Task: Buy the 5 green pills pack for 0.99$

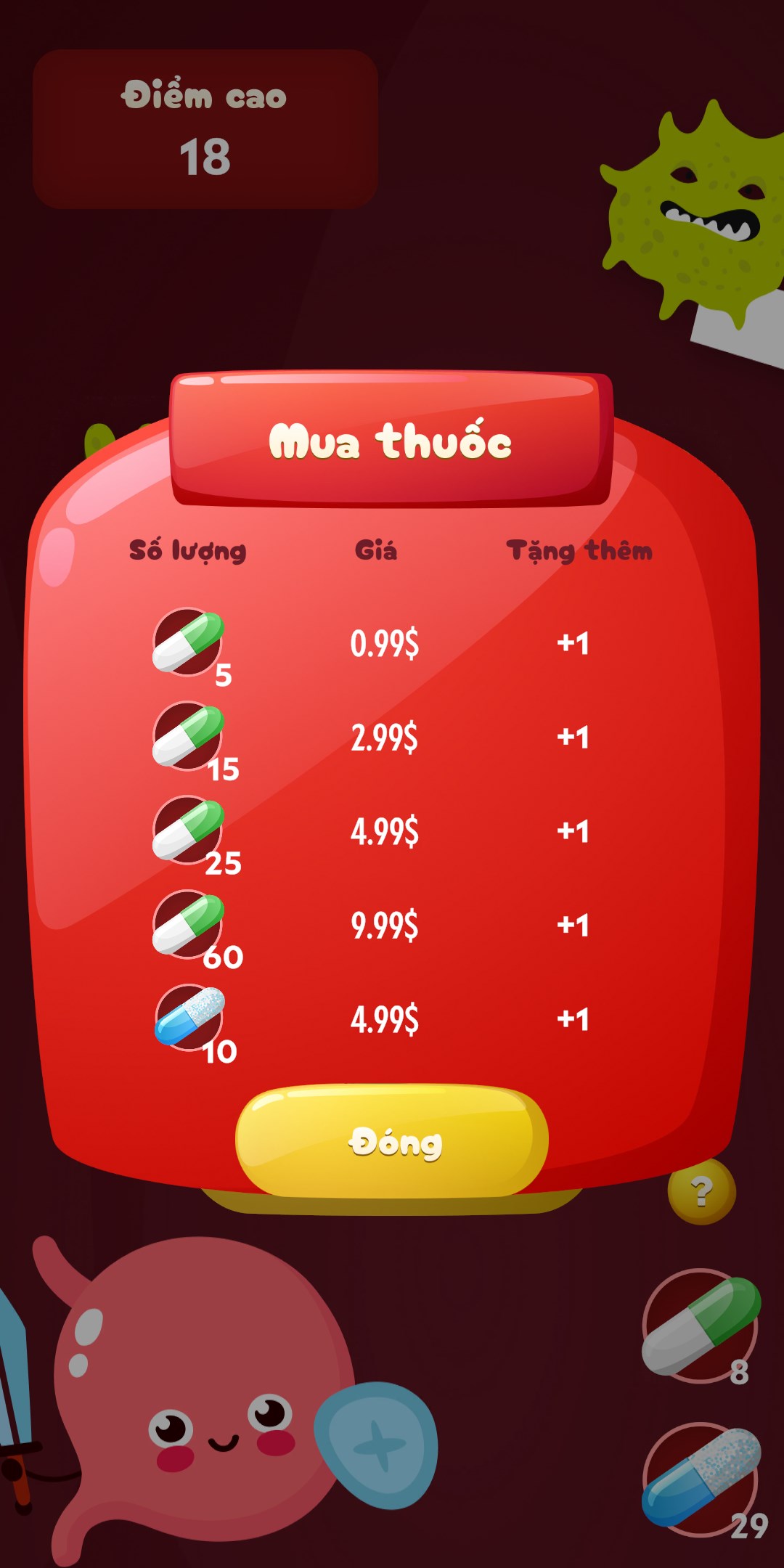Action: point(385,644)
